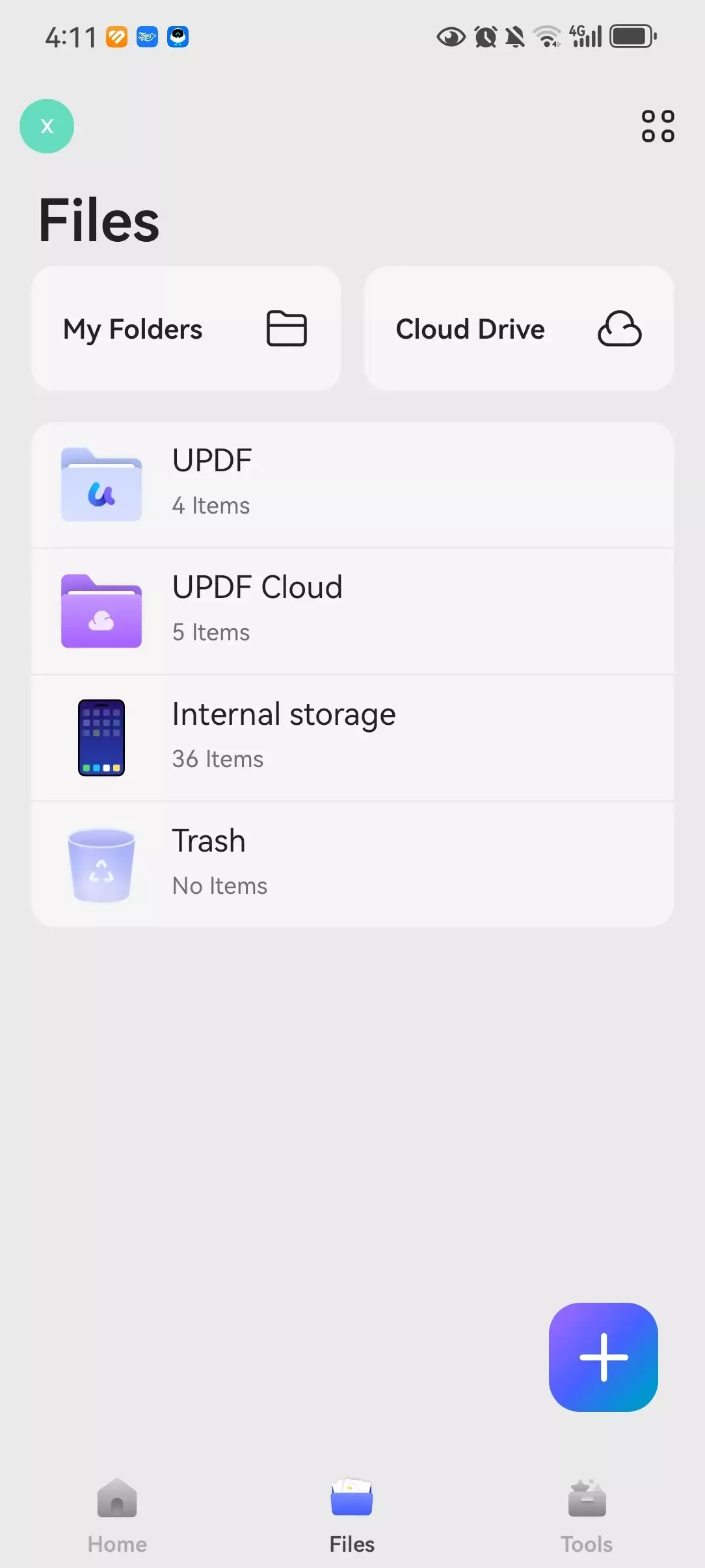This screenshot has height=1568, width=705.
Task: Tap the Cloud Drive label
Action: coord(470,328)
